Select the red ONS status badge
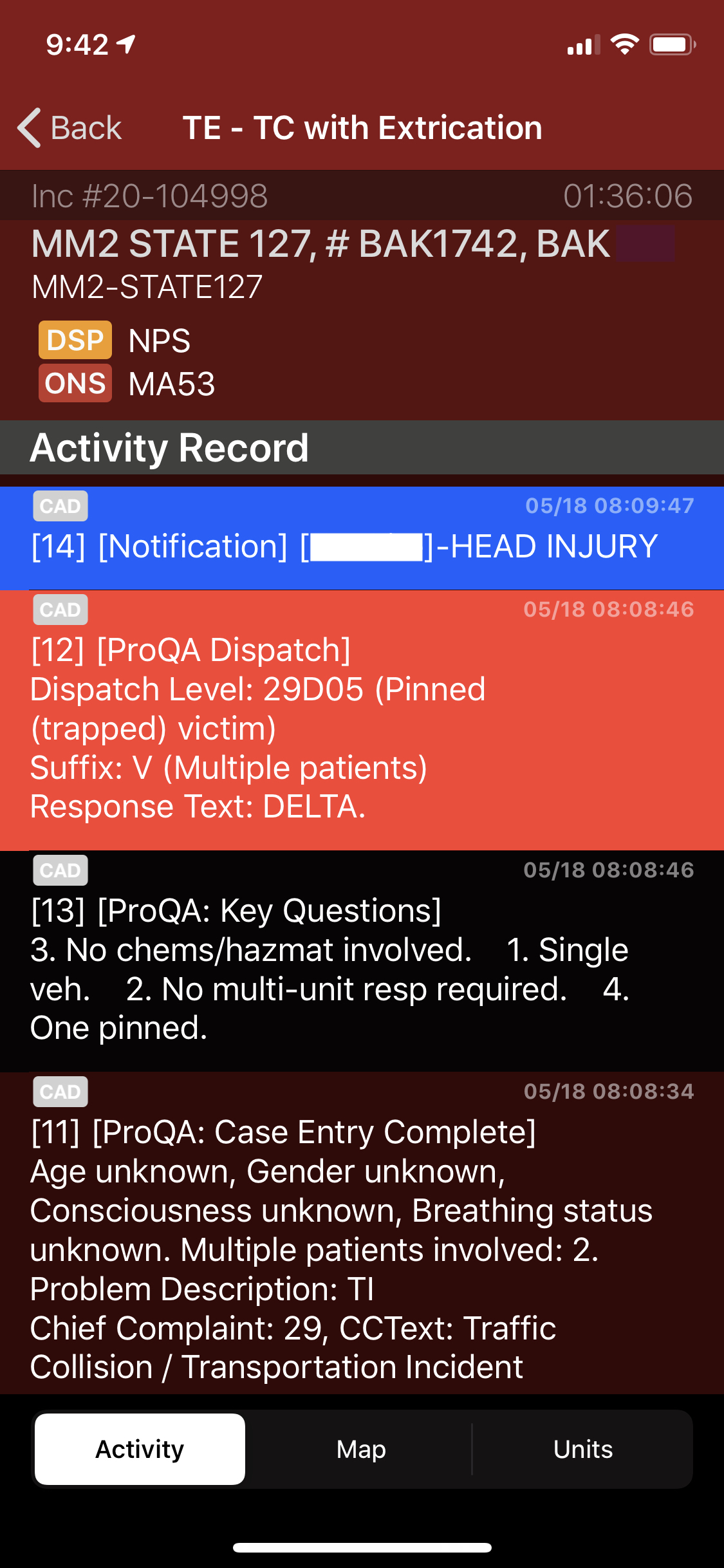 click(x=75, y=384)
